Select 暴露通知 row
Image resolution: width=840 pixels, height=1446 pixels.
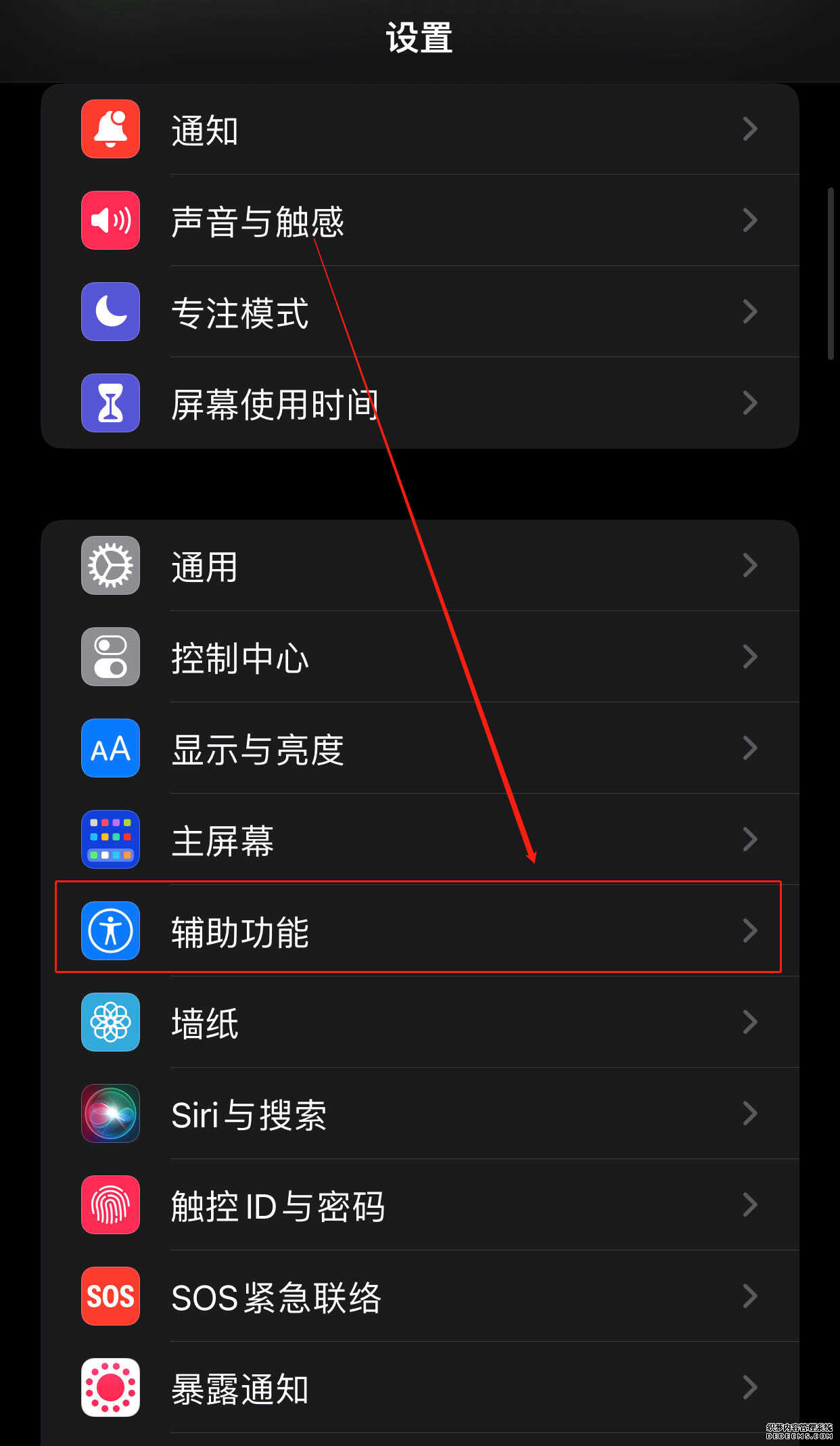419,1388
